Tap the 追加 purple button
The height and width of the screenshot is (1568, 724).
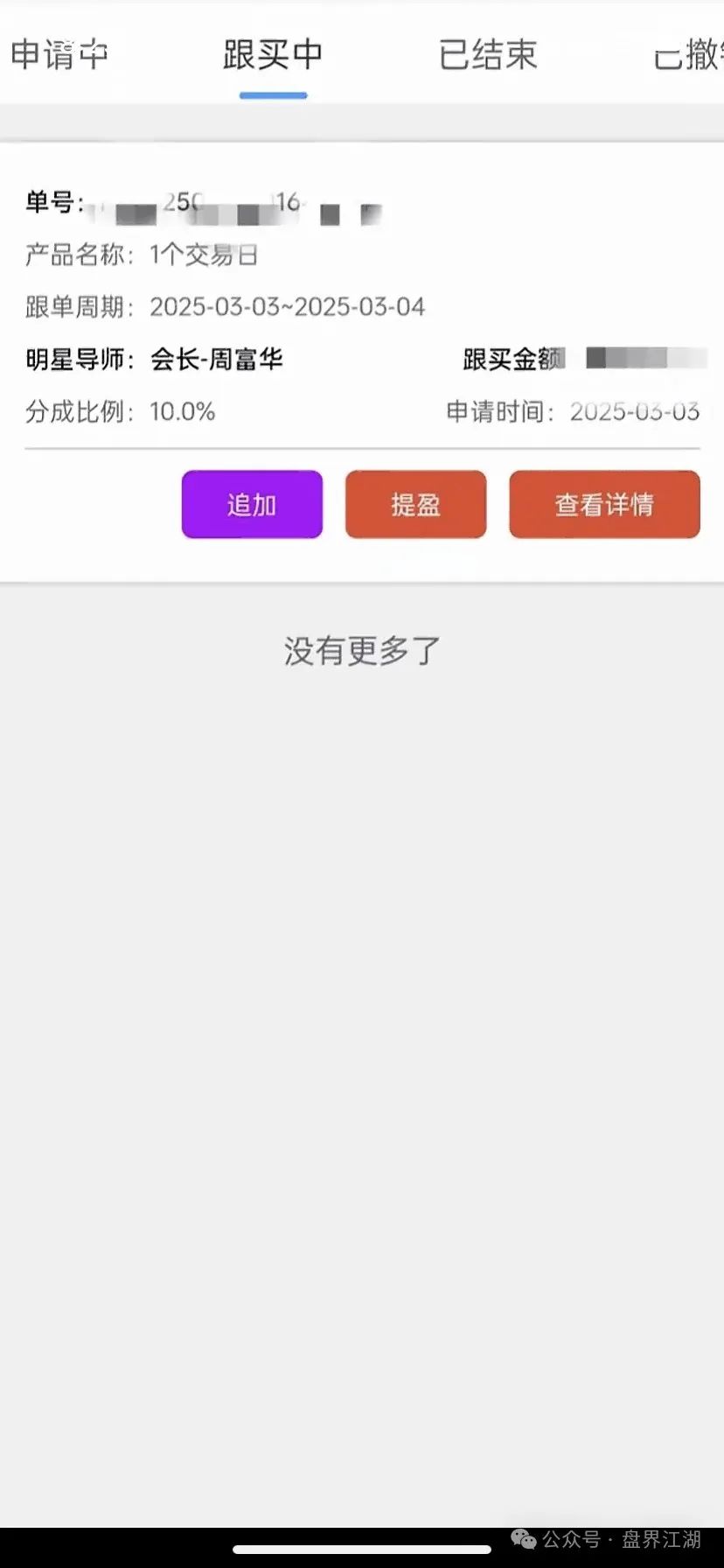[x=251, y=504]
